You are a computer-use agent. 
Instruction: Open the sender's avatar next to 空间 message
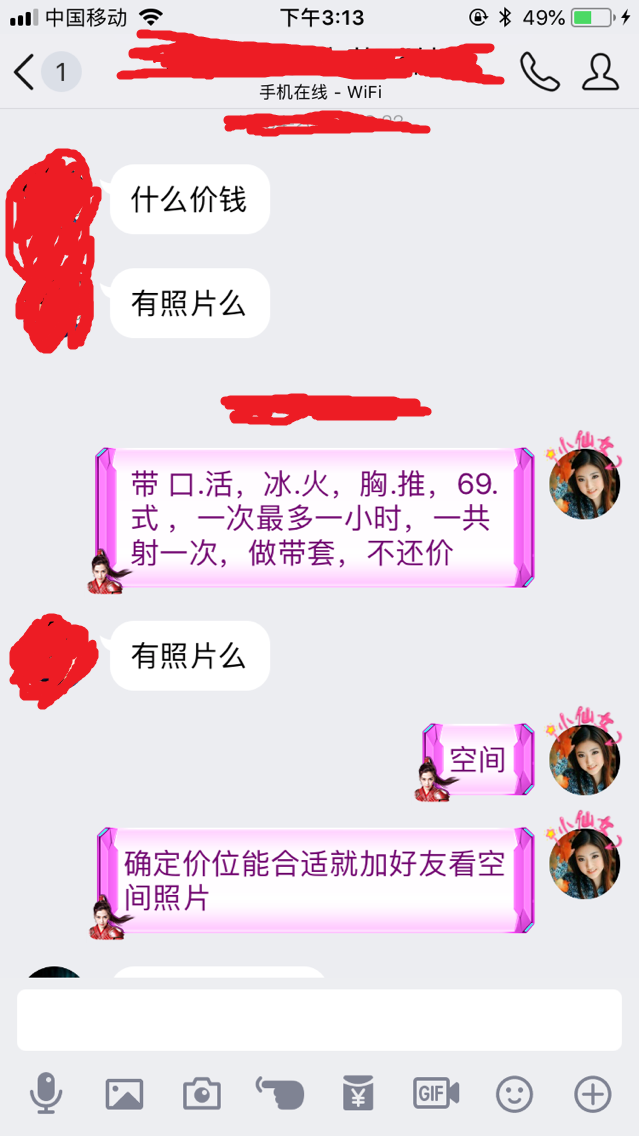584,760
